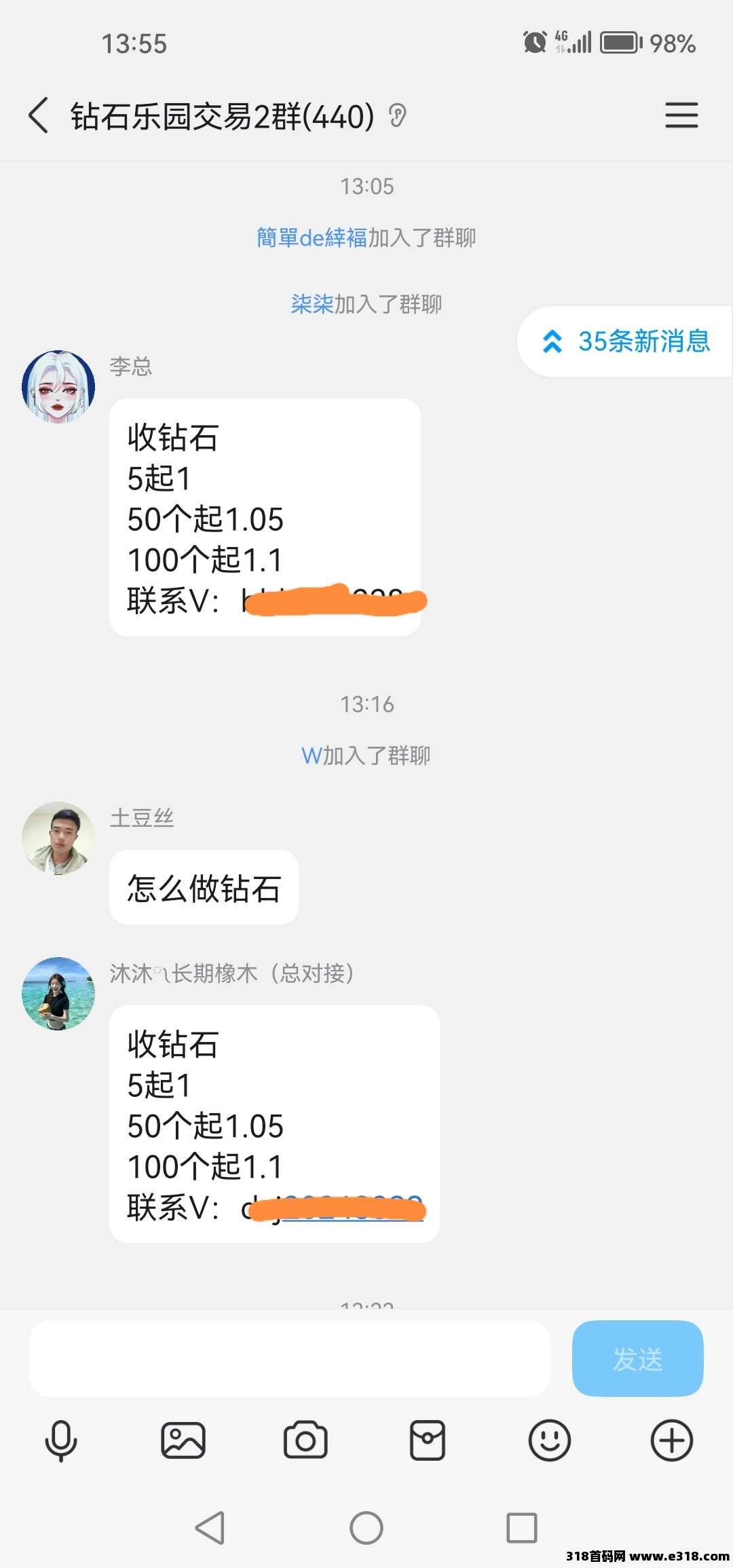
Task: Open 李总's profile avatar
Action: click(58, 387)
